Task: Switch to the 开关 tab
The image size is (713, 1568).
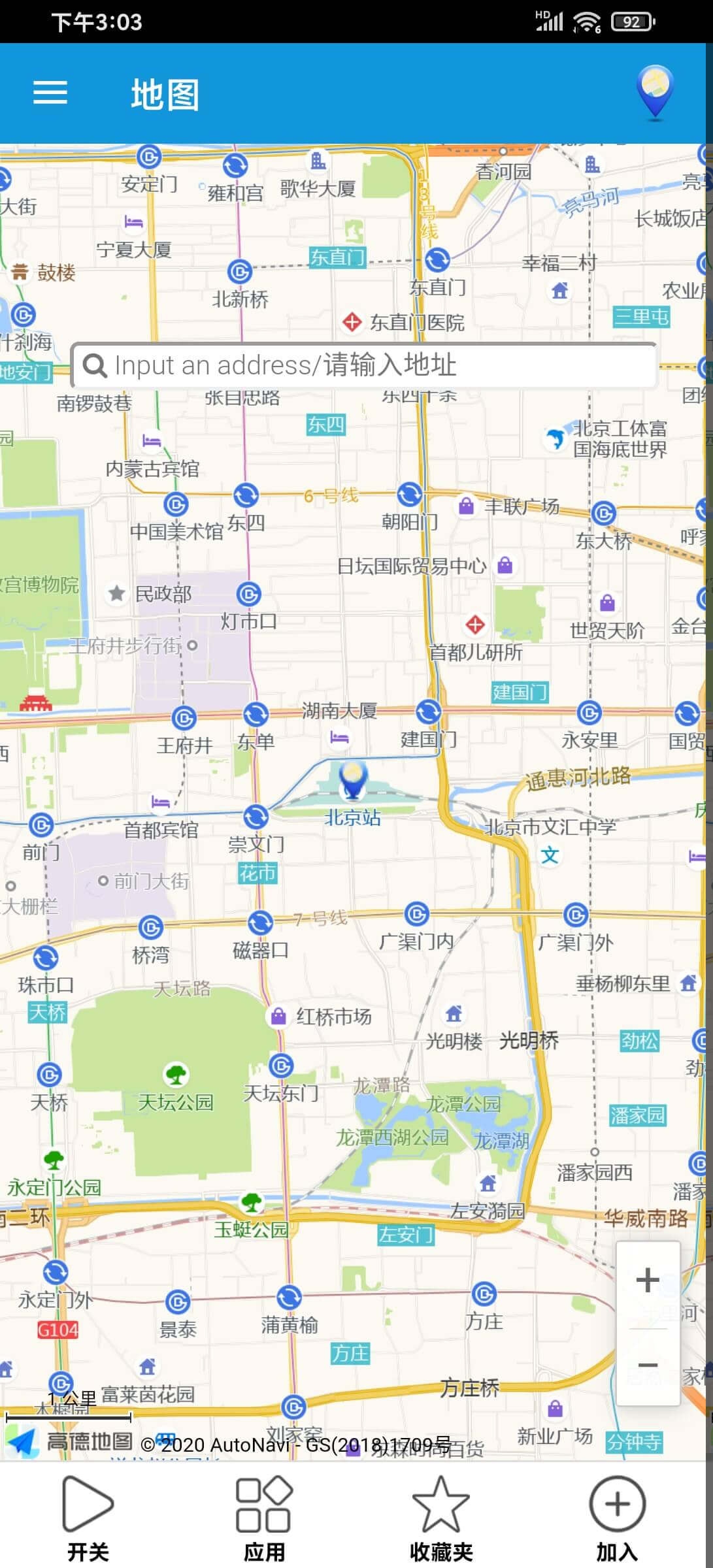Action: 88,1519
